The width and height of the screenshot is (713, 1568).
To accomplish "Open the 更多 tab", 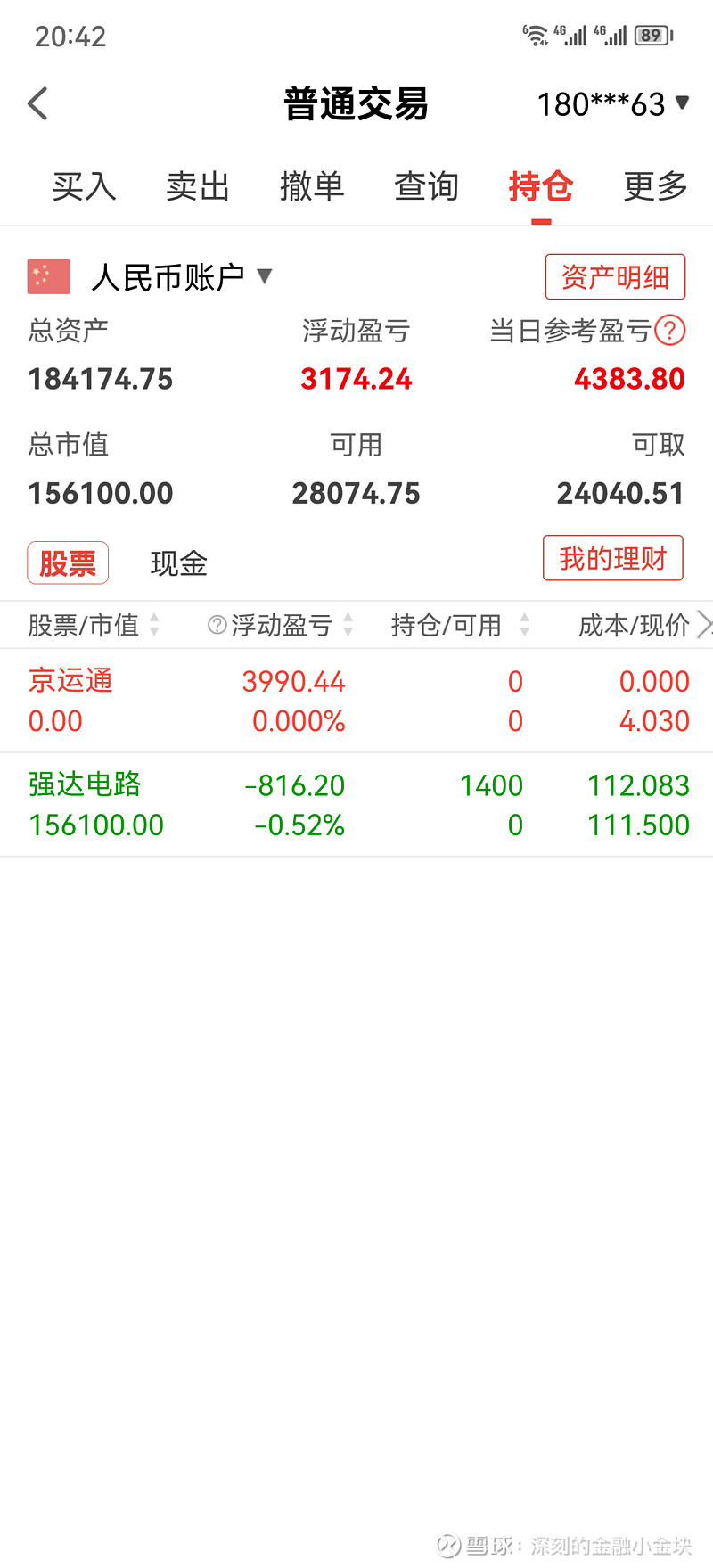I will coord(655,186).
